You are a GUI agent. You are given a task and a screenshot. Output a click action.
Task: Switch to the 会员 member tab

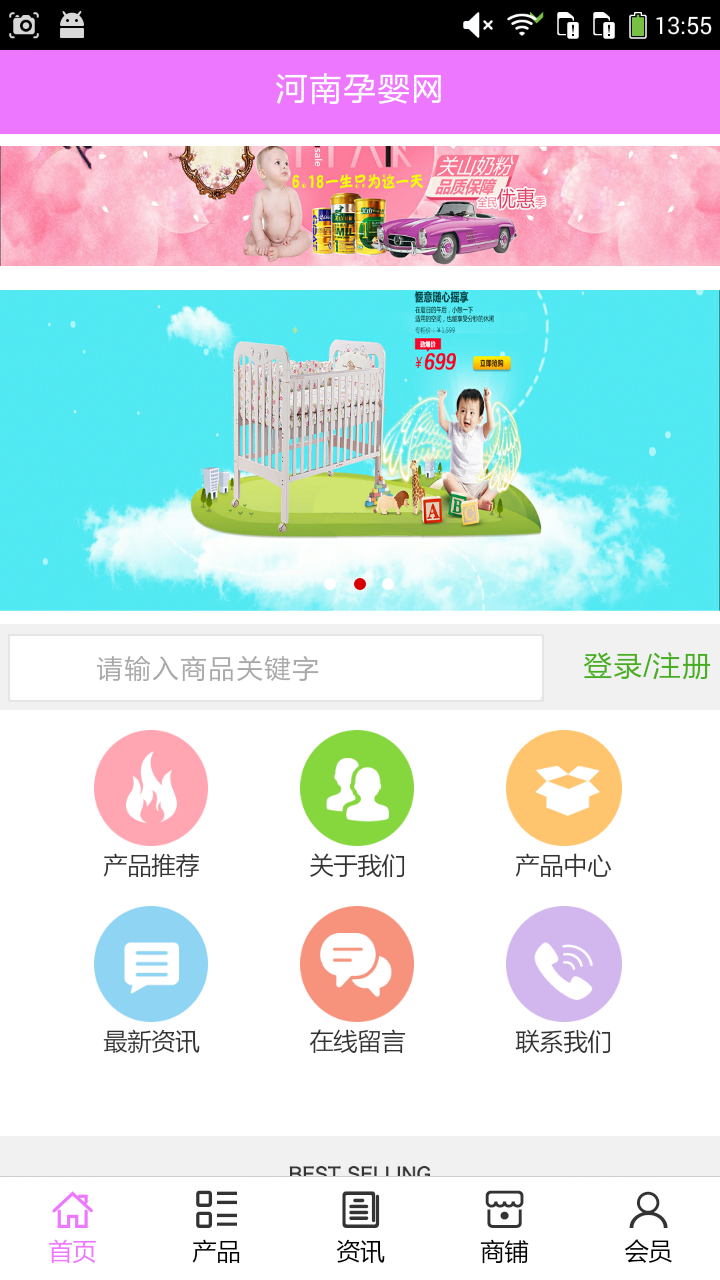(648, 1228)
